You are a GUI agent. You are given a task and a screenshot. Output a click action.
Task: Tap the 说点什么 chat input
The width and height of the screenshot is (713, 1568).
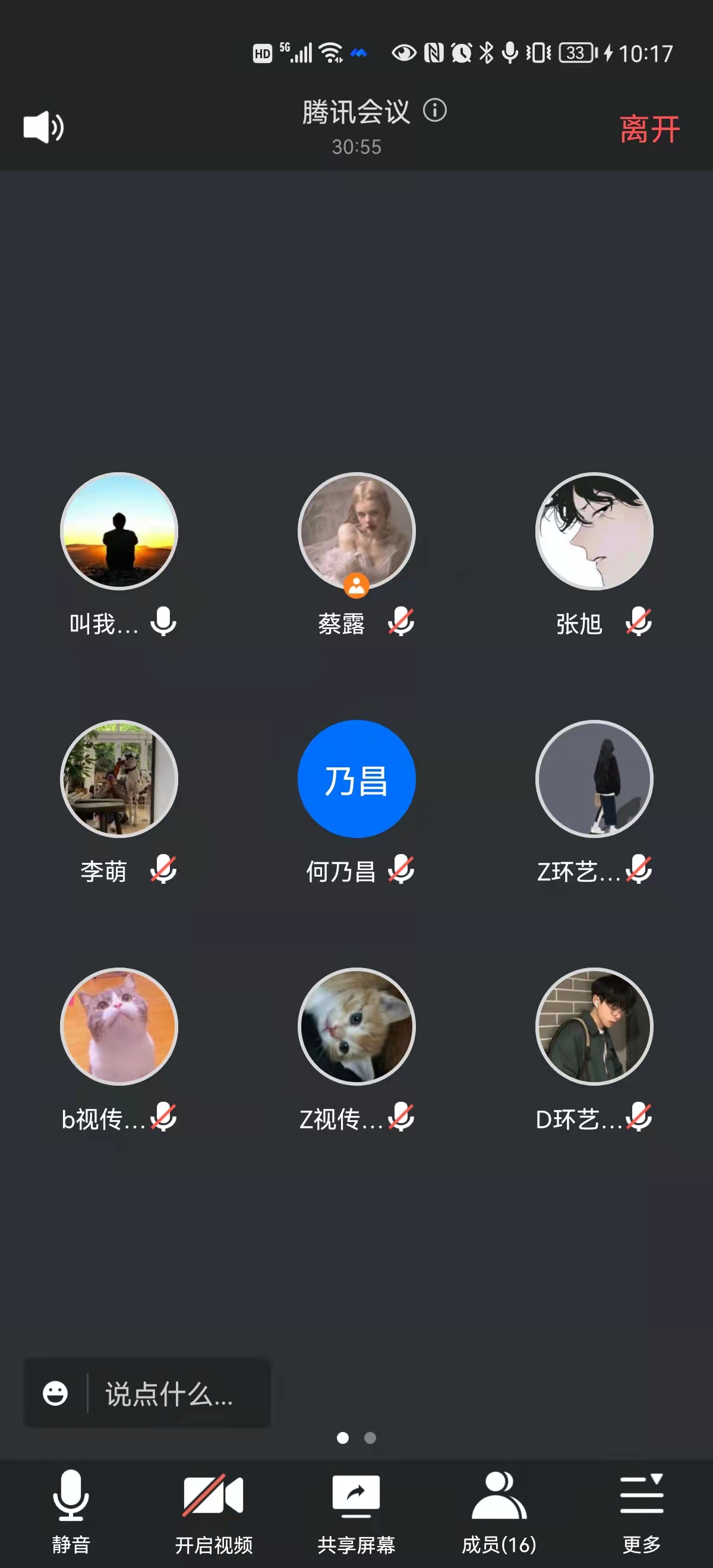coord(171,1394)
